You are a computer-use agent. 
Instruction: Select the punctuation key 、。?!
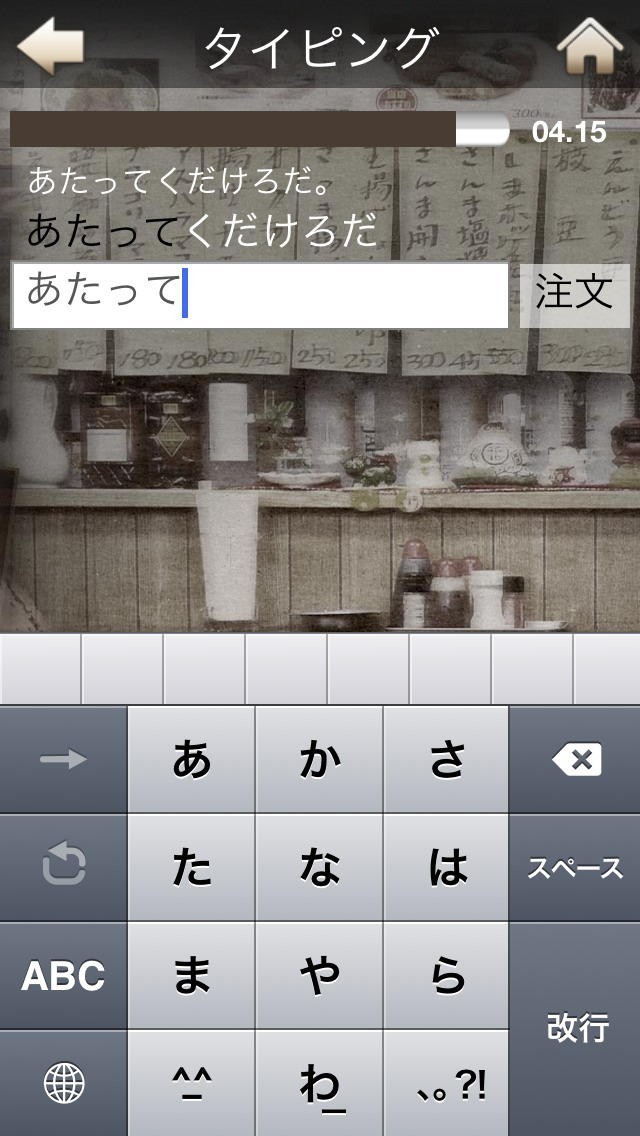pyautogui.click(x=447, y=1084)
